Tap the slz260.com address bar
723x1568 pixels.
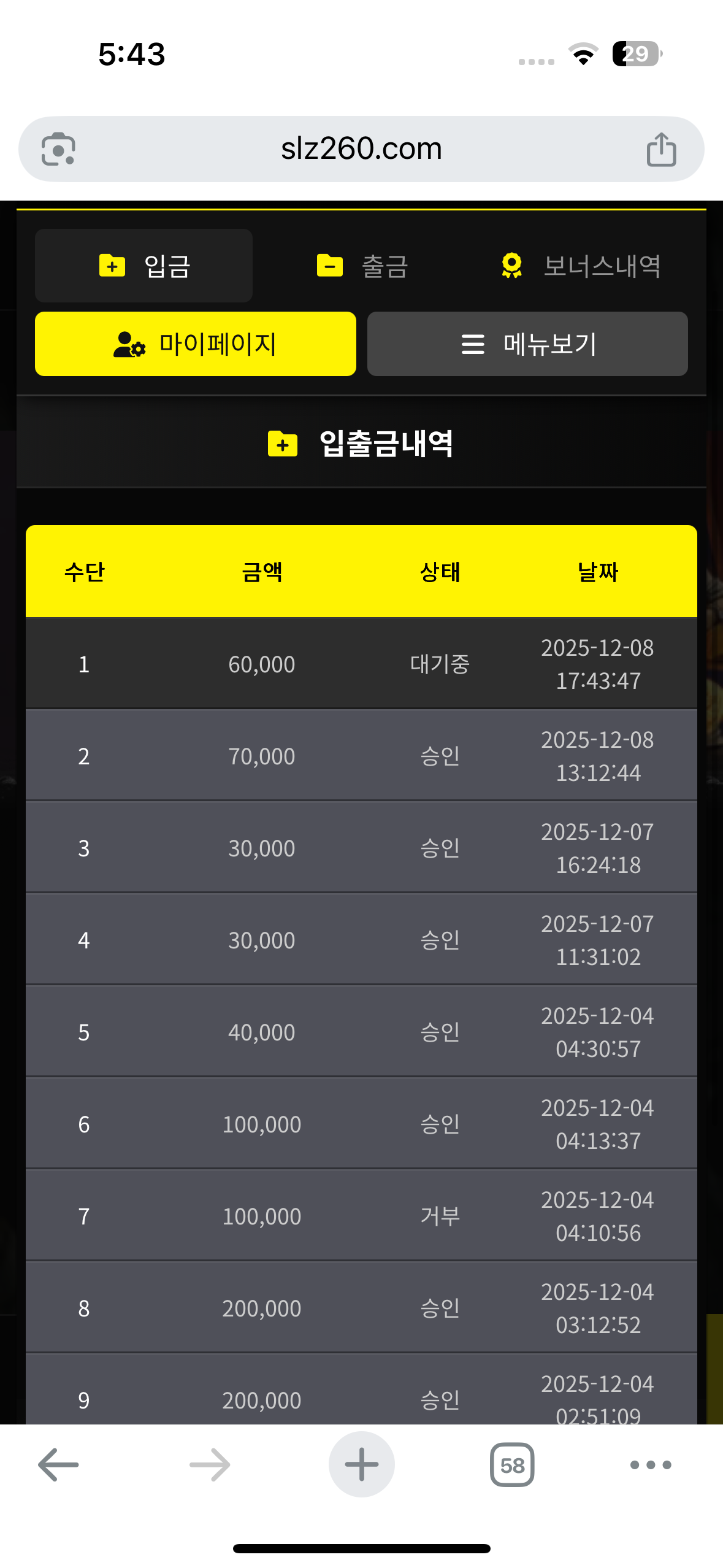point(361,148)
